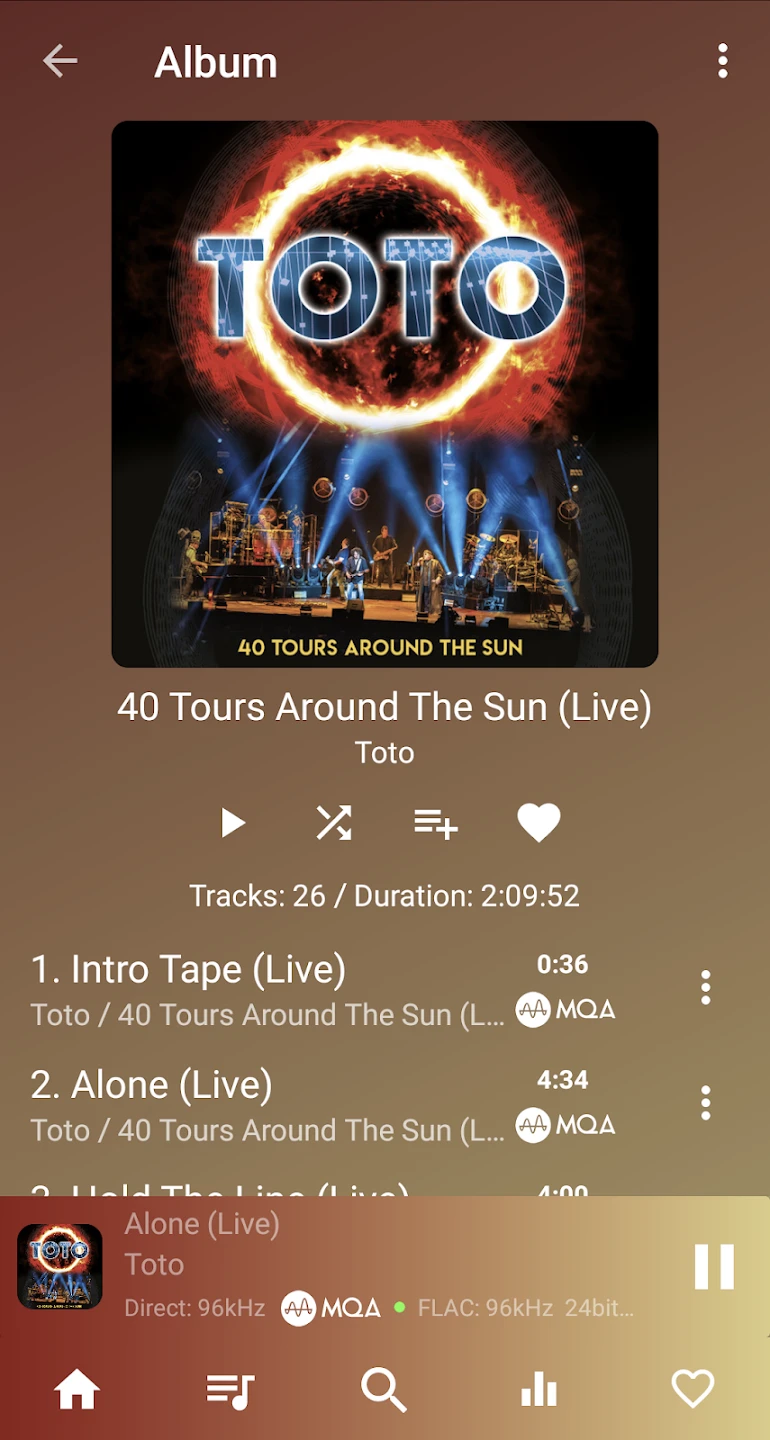The height and width of the screenshot is (1440, 770).
Task: Add album to a playlist
Action: pos(436,823)
